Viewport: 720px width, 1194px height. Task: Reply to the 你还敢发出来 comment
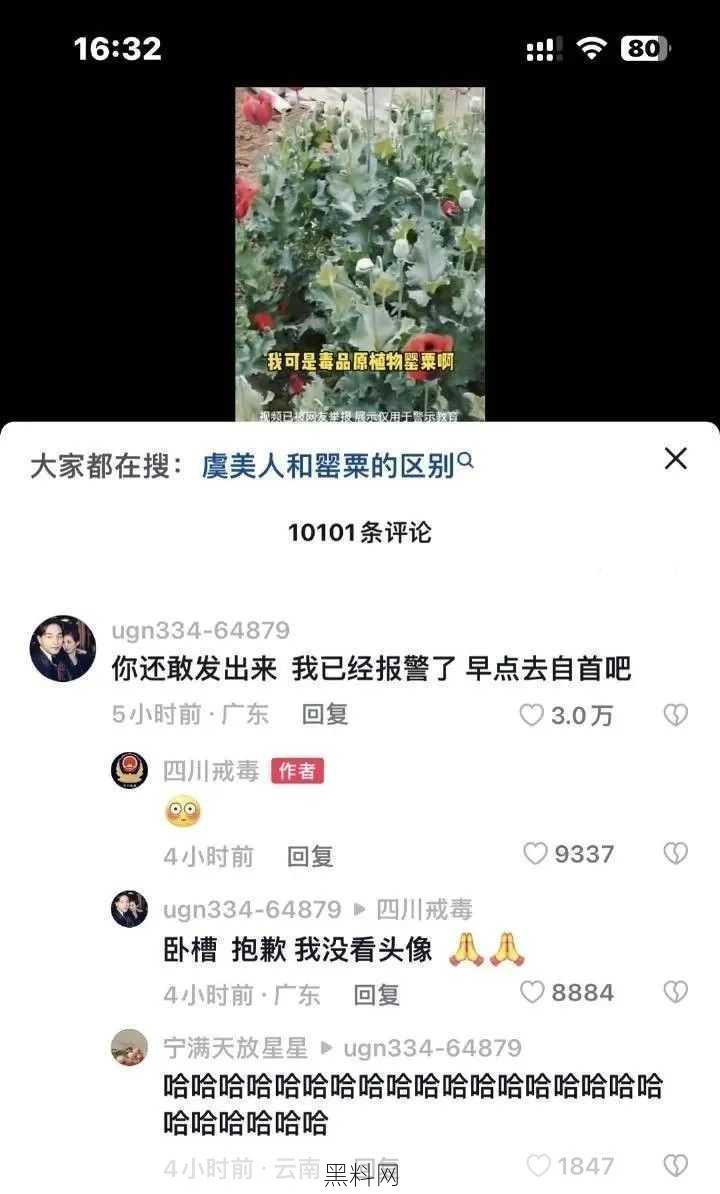click(x=325, y=714)
